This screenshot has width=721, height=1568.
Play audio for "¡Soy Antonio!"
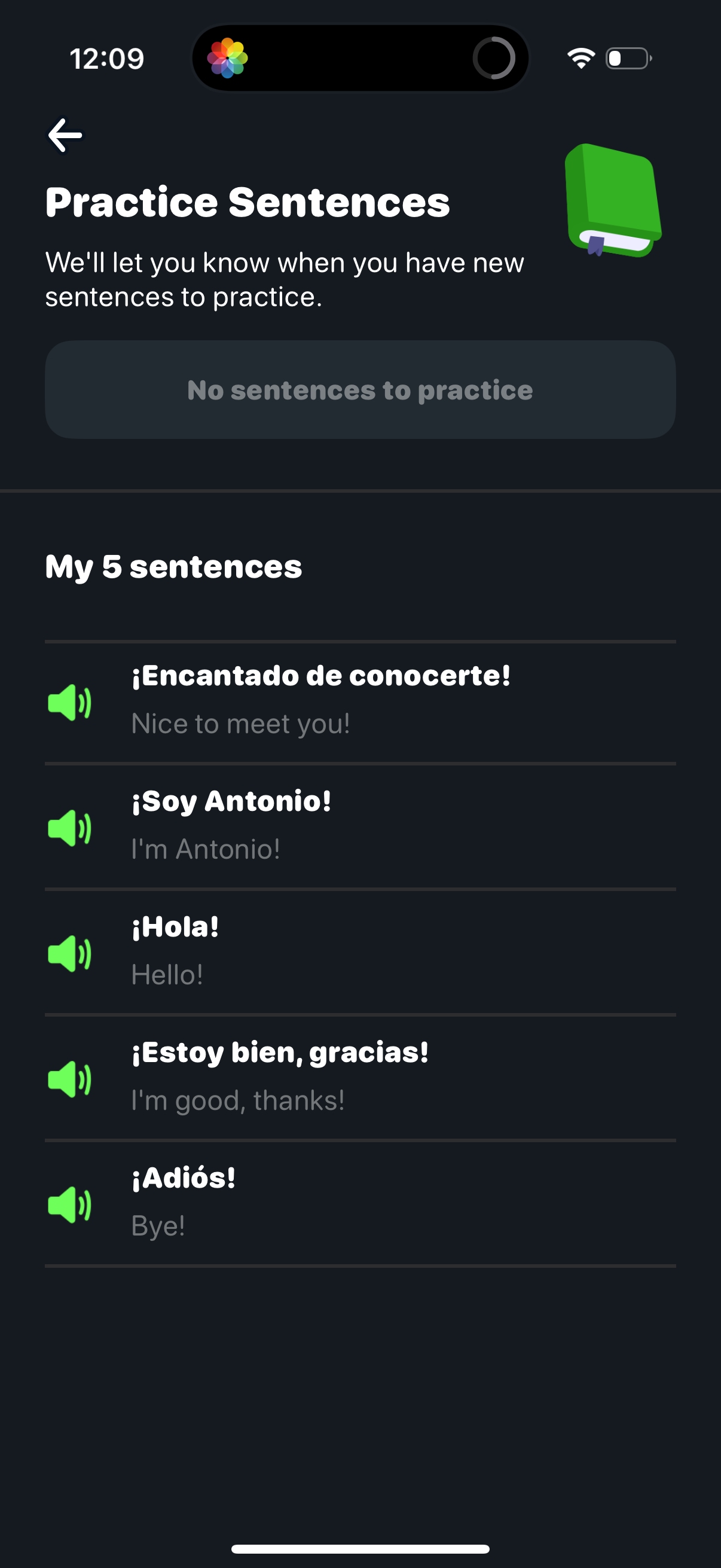tap(69, 826)
